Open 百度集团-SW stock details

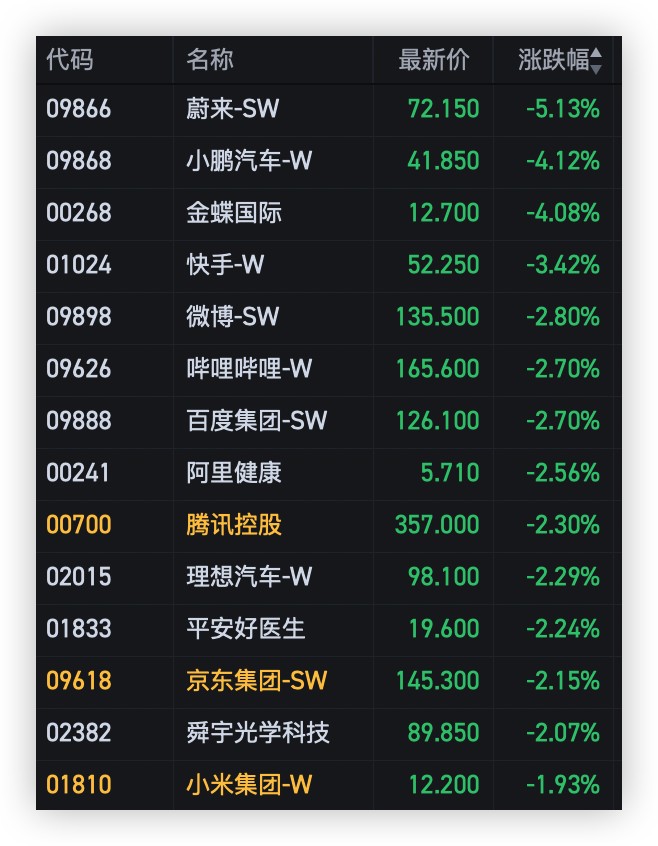tap(256, 421)
